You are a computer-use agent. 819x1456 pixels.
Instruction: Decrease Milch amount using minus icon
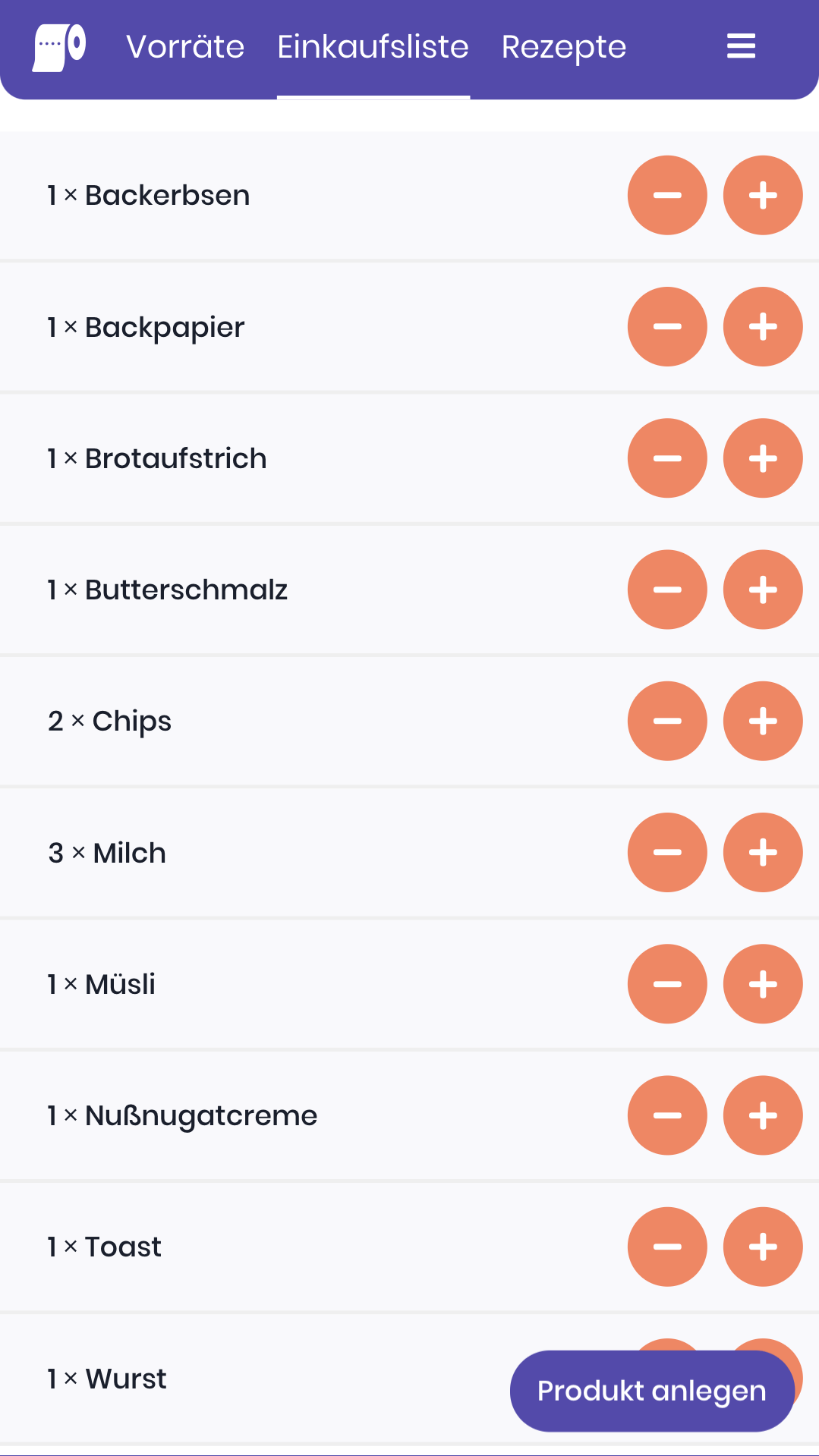(x=667, y=852)
